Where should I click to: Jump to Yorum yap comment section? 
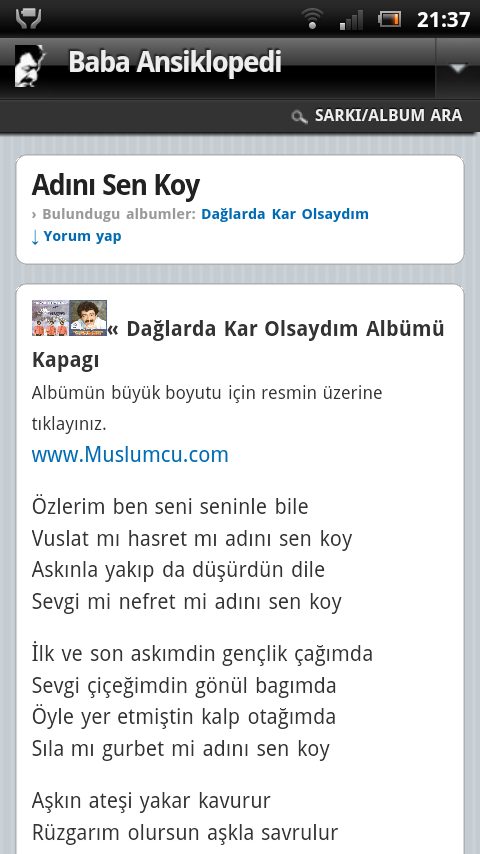click(76, 236)
